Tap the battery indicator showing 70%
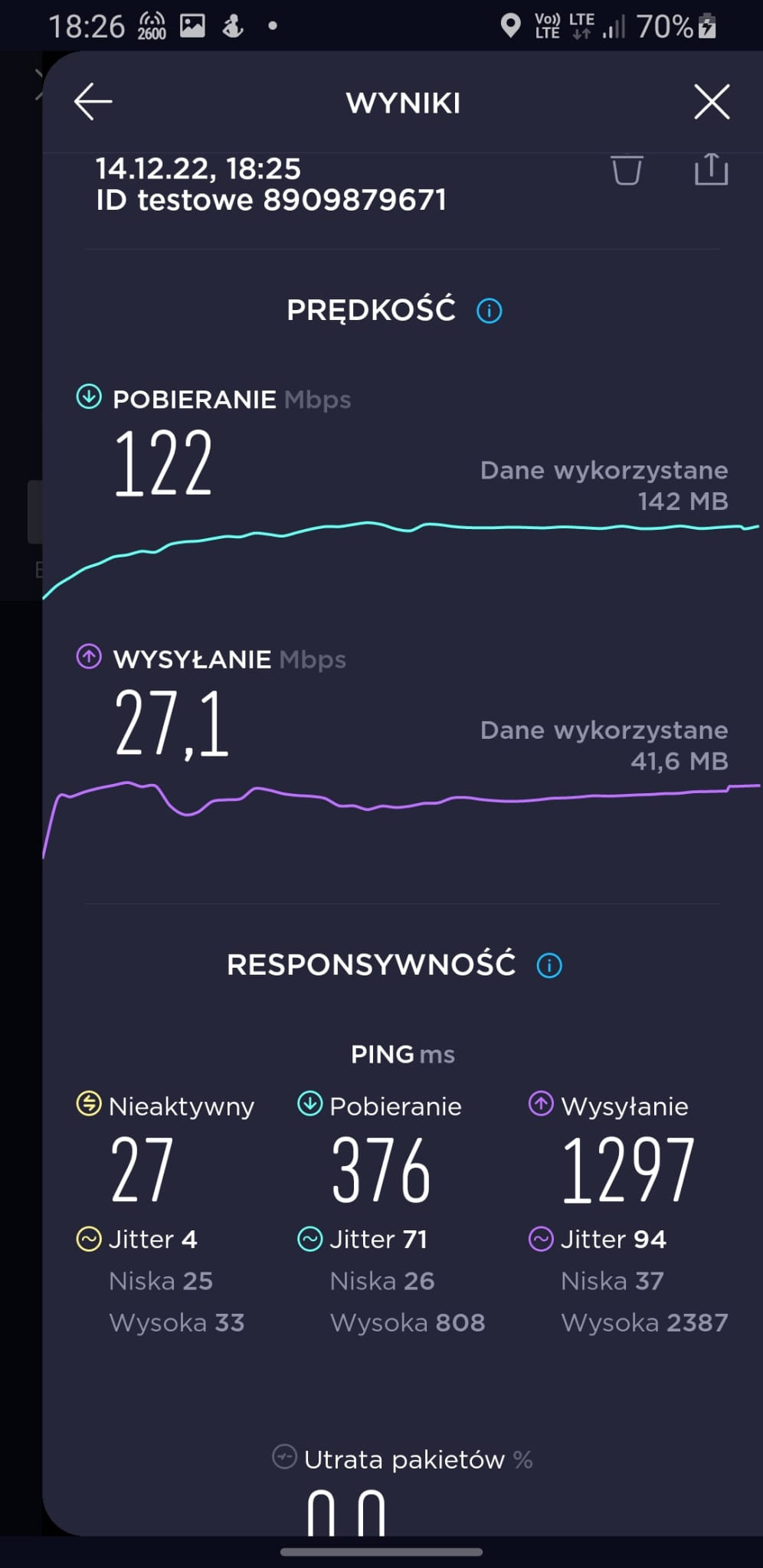The height and width of the screenshot is (1568, 763). [x=674, y=24]
